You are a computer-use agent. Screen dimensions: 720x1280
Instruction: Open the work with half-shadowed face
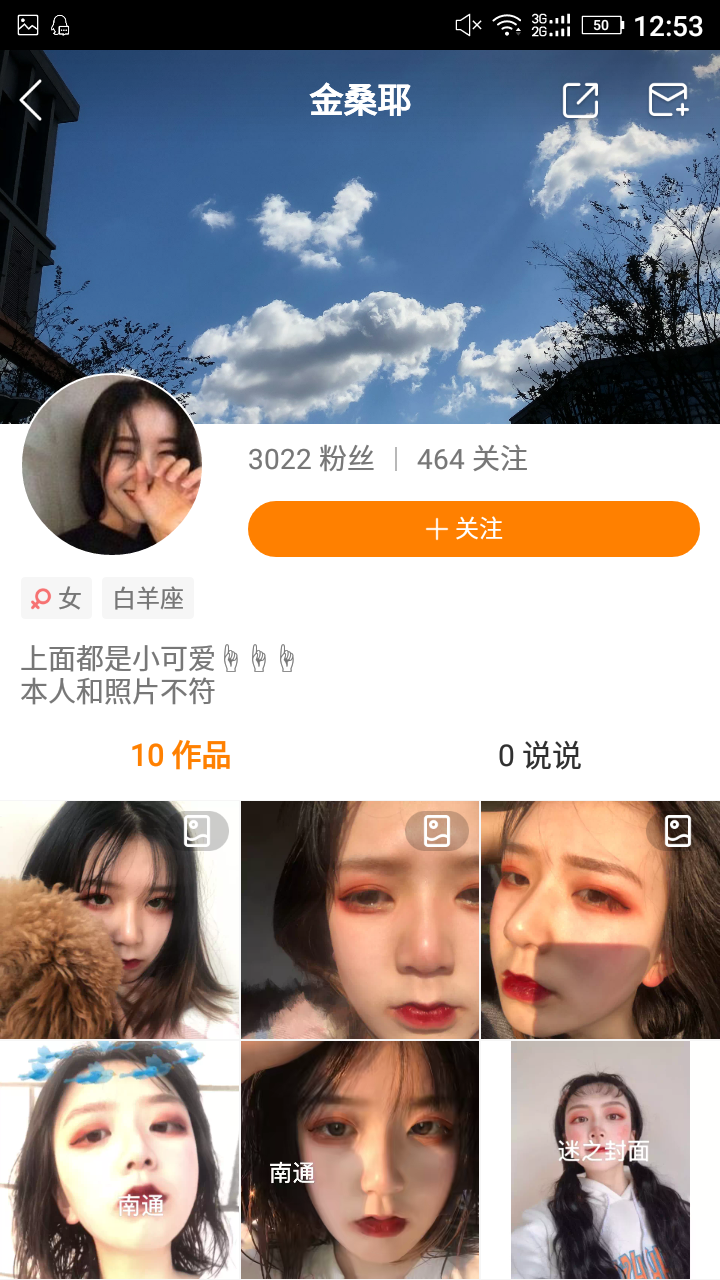(600, 919)
